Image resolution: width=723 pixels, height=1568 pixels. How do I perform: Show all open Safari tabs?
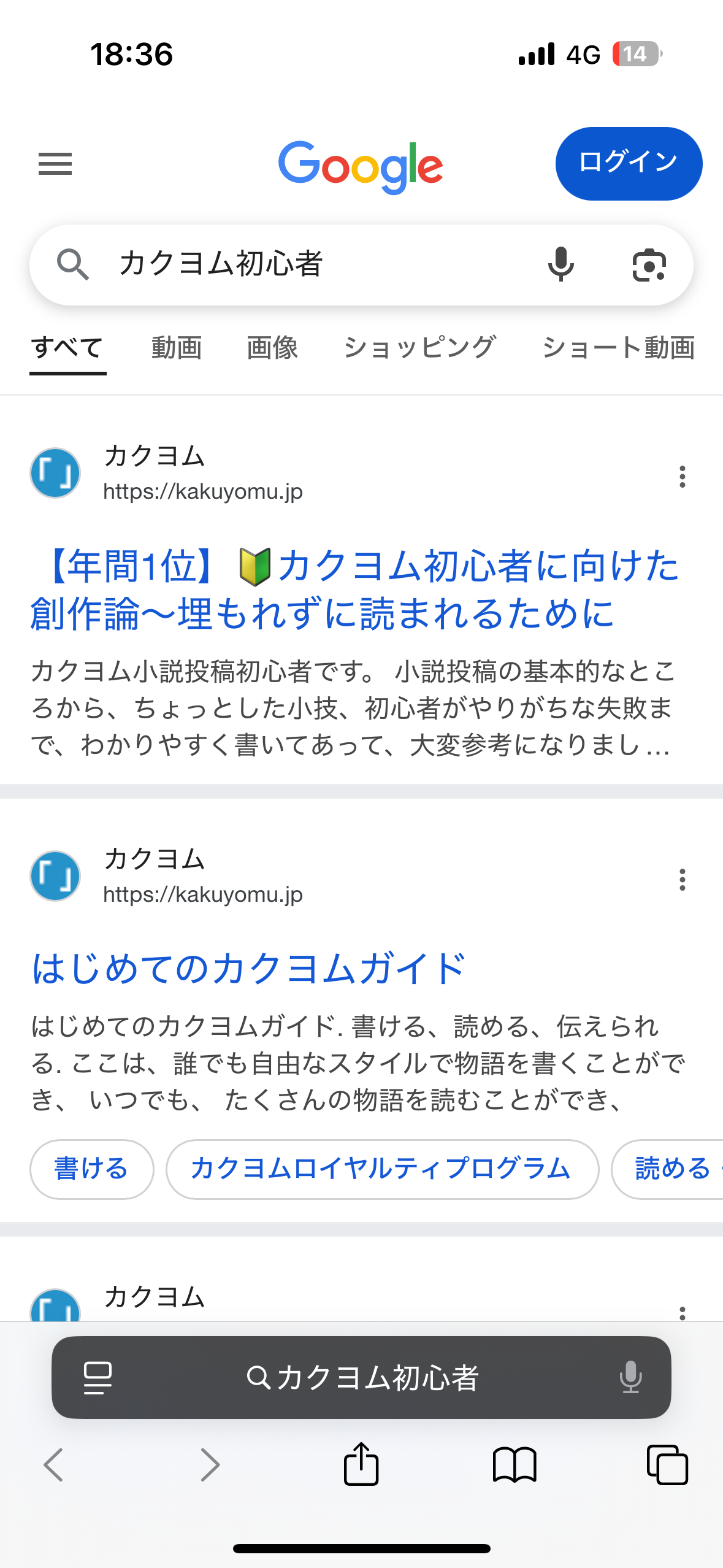(x=667, y=1464)
